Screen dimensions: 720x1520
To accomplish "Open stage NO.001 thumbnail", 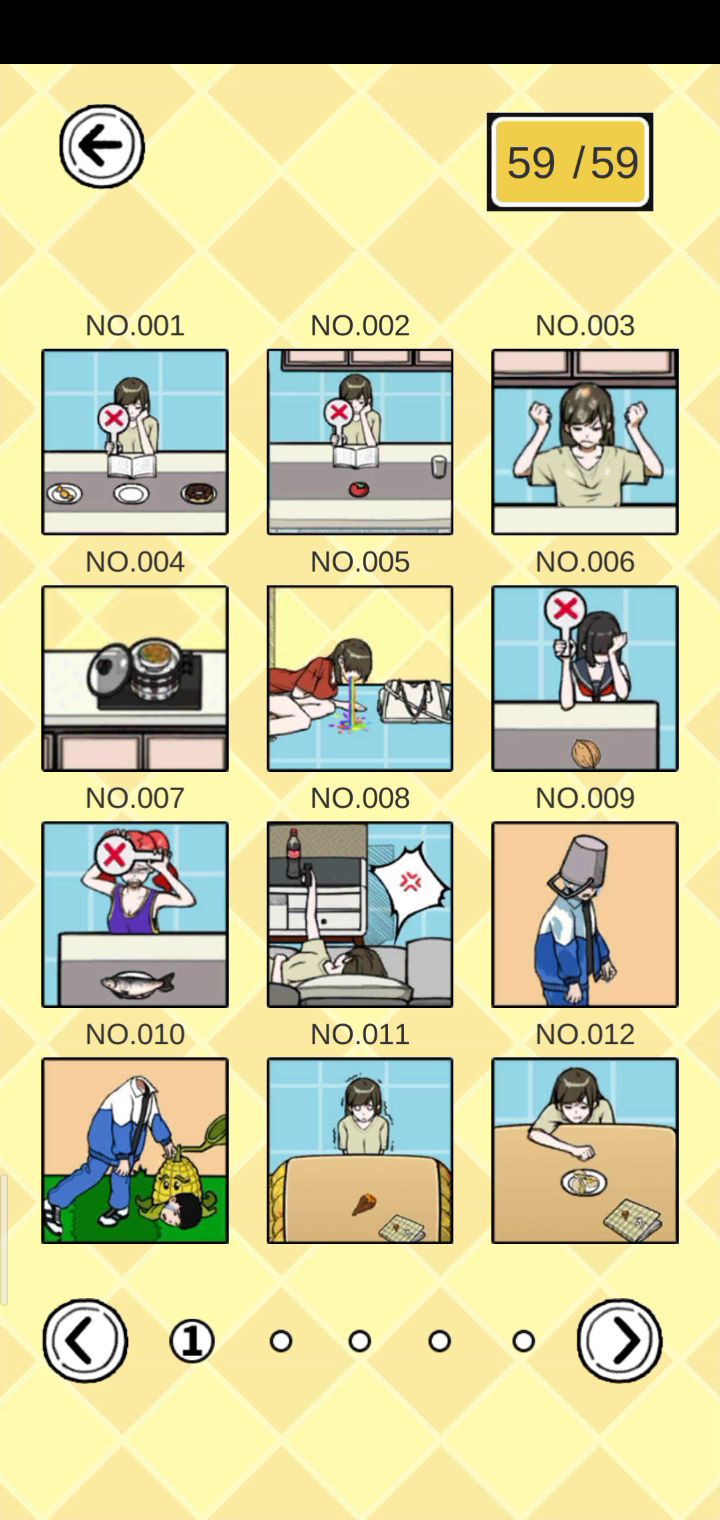I will pyautogui.click(x=135, y=441).
